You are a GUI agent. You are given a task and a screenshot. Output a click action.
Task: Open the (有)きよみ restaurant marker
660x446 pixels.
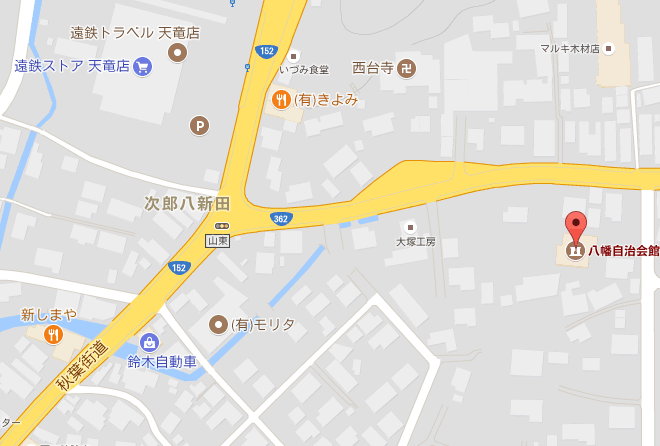tap(282, 99)
